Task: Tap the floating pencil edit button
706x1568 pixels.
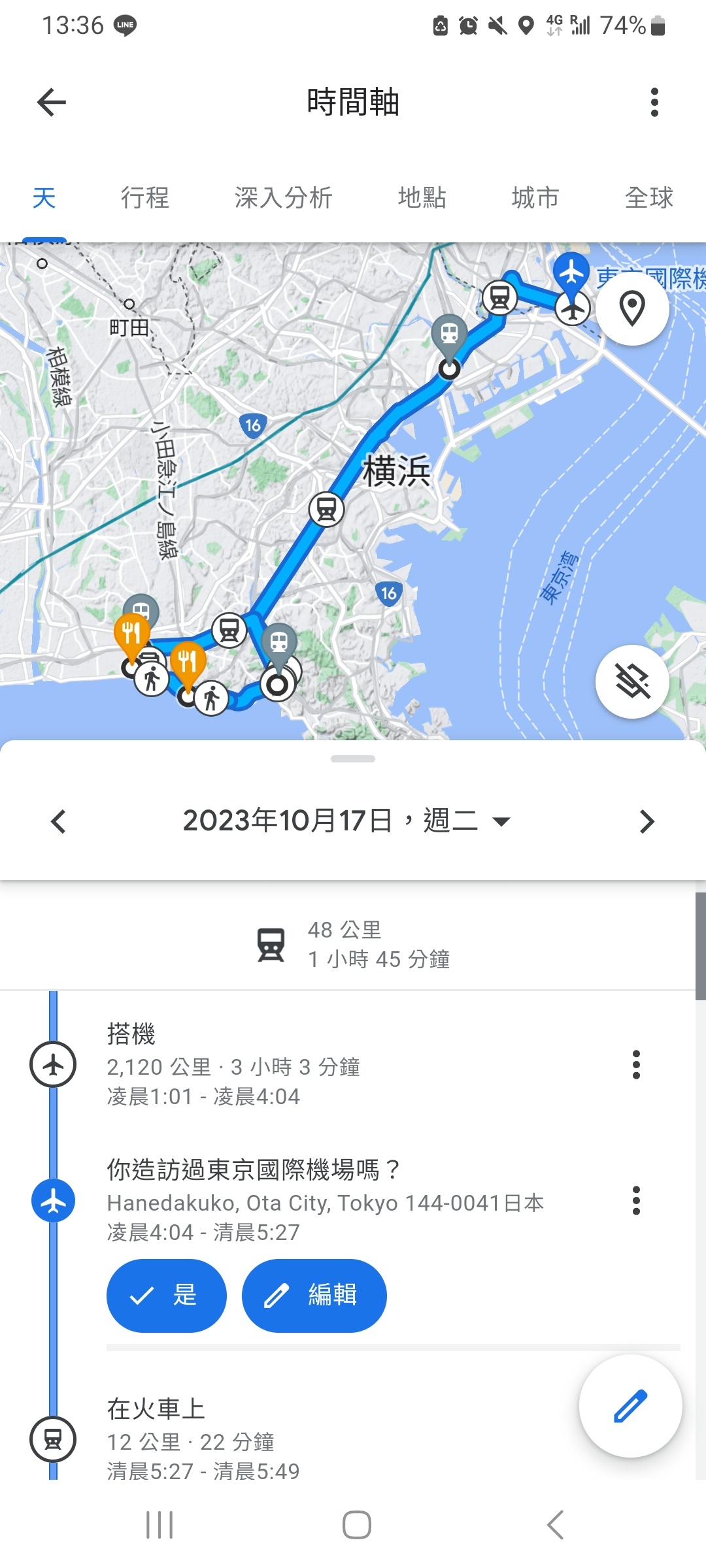Action: click(631, 1406)
